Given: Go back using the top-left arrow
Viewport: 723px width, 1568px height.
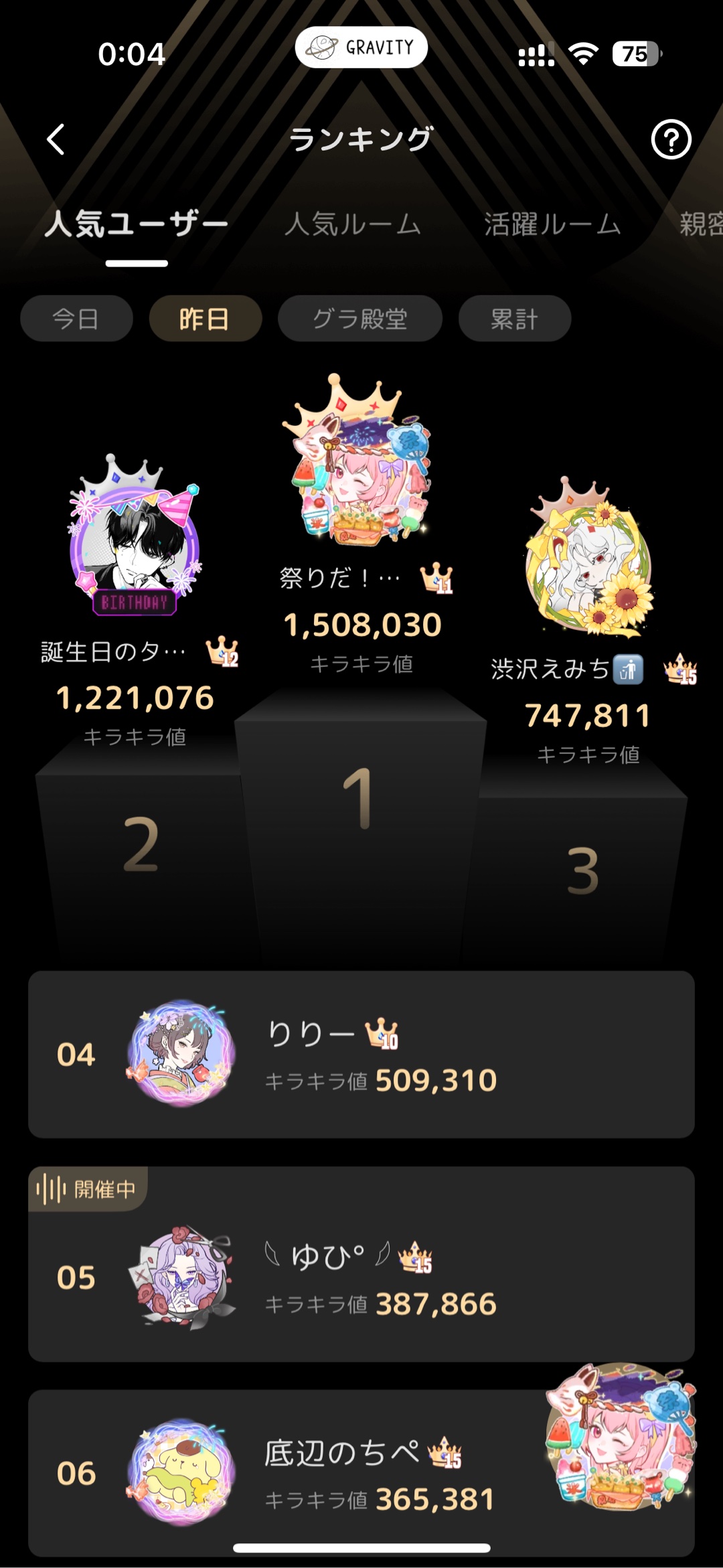Looking at the screenshot, I should coord(56,139).
